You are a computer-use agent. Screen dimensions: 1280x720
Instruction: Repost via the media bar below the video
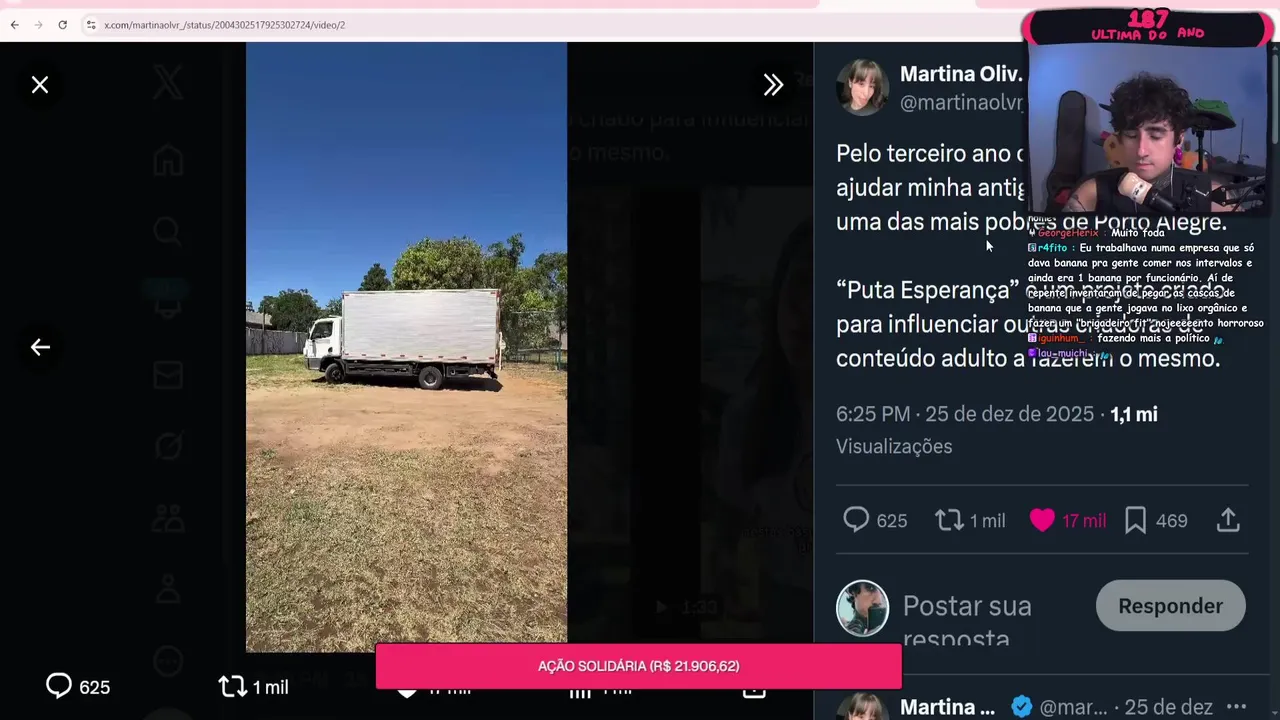point(233,686)
